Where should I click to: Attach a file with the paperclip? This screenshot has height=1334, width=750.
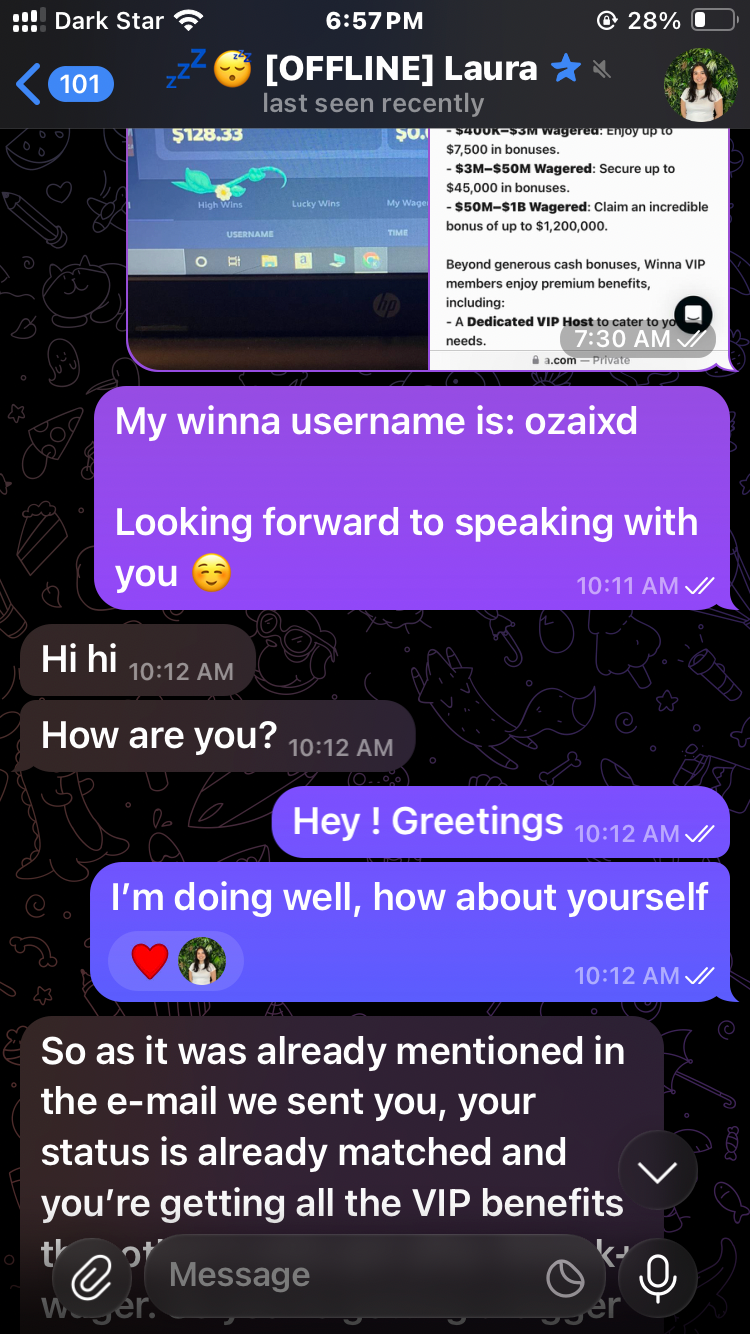point(91,1276)
